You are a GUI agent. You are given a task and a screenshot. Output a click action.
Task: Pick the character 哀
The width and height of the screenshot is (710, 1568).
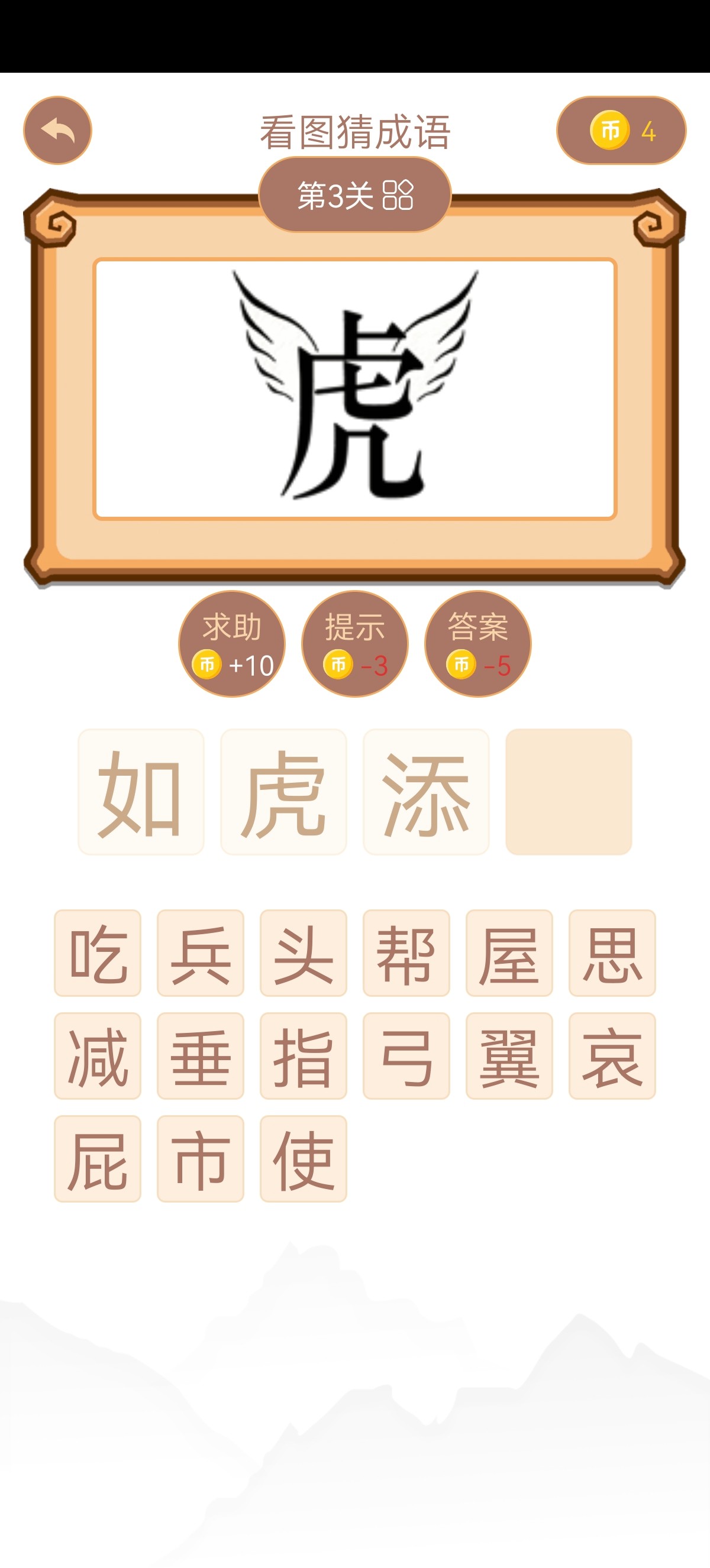tap(612, 1056)
